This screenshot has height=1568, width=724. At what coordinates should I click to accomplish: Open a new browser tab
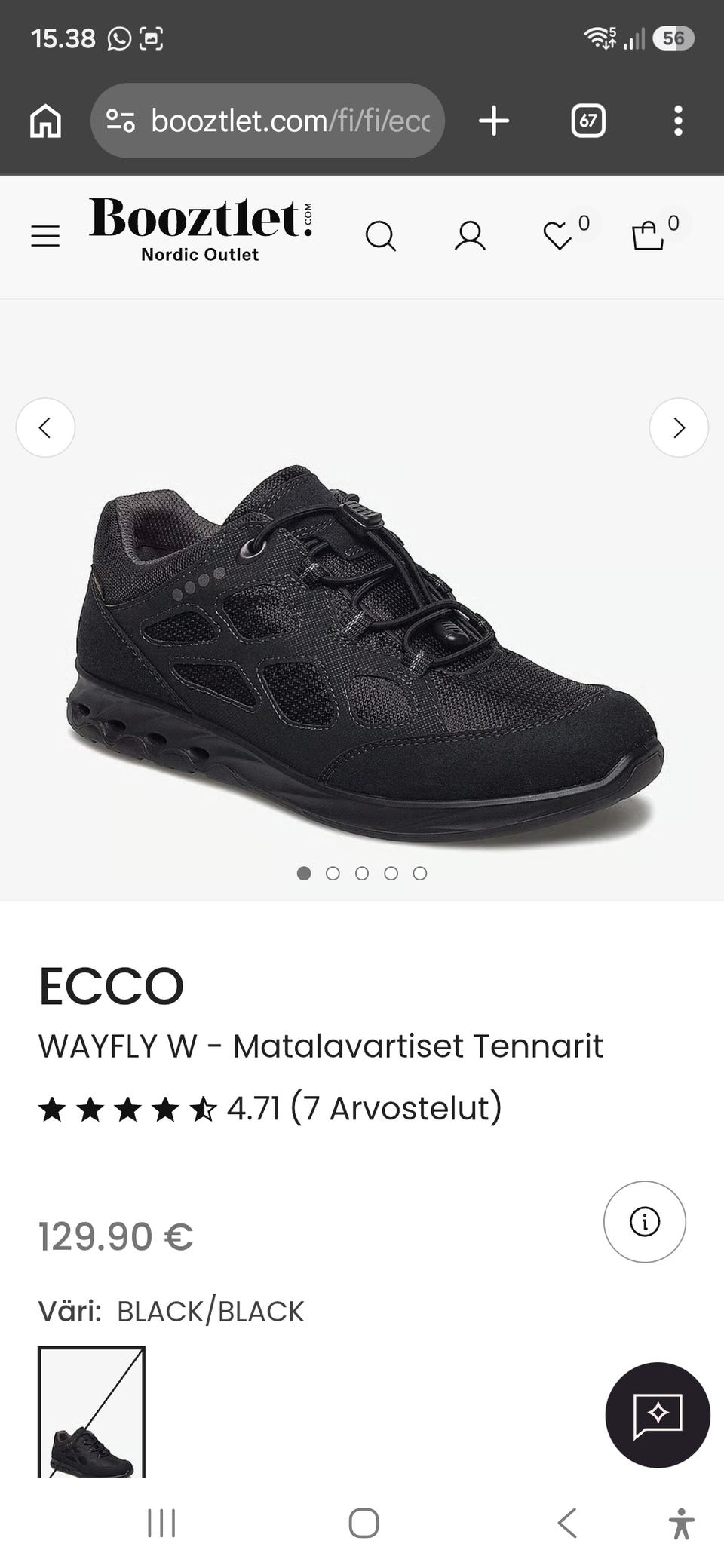point(494,121)
